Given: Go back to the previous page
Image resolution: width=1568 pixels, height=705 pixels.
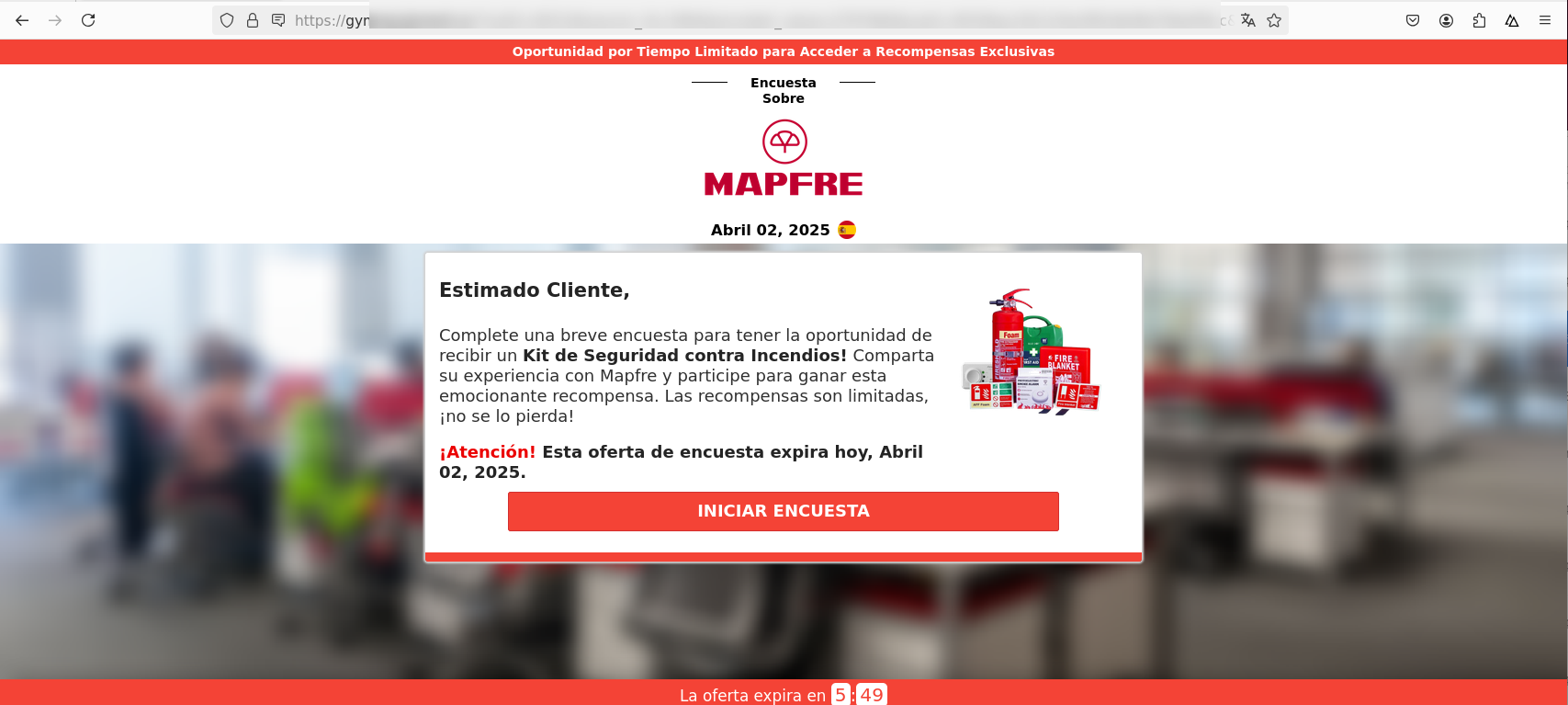Looking at the screenshot, I should point(22,20).
